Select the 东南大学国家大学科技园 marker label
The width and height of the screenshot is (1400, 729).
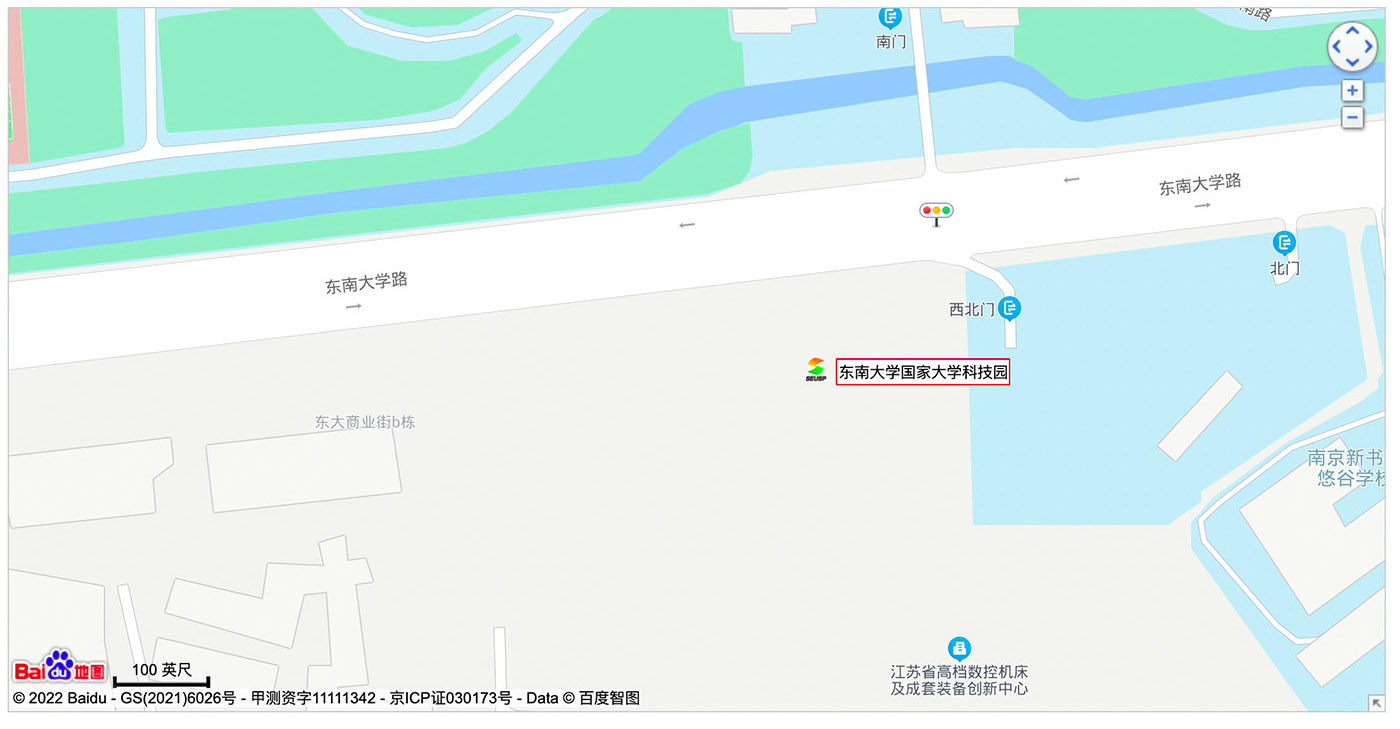pyautogui.click(x=922, y=373)
